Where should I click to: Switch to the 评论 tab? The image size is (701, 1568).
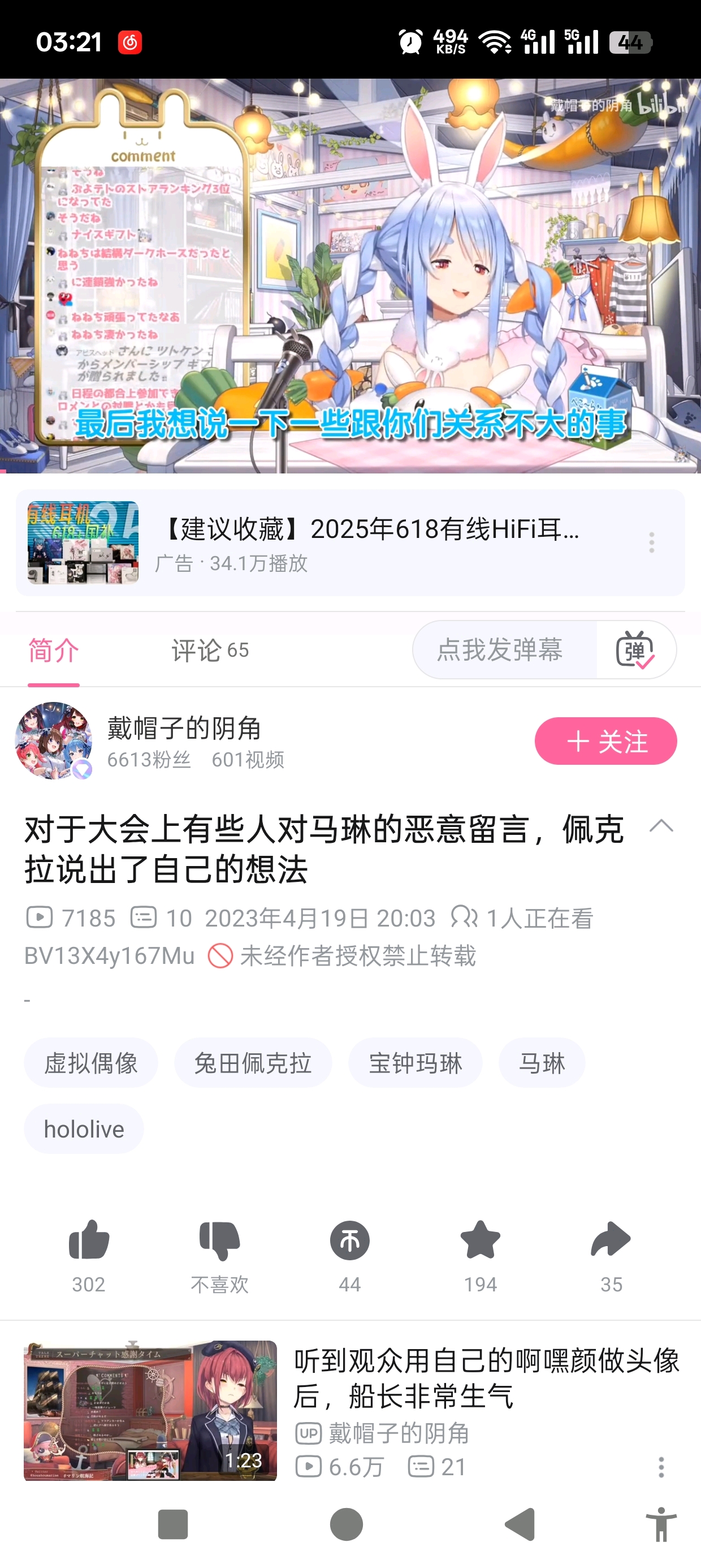click(x=209, y=650)
